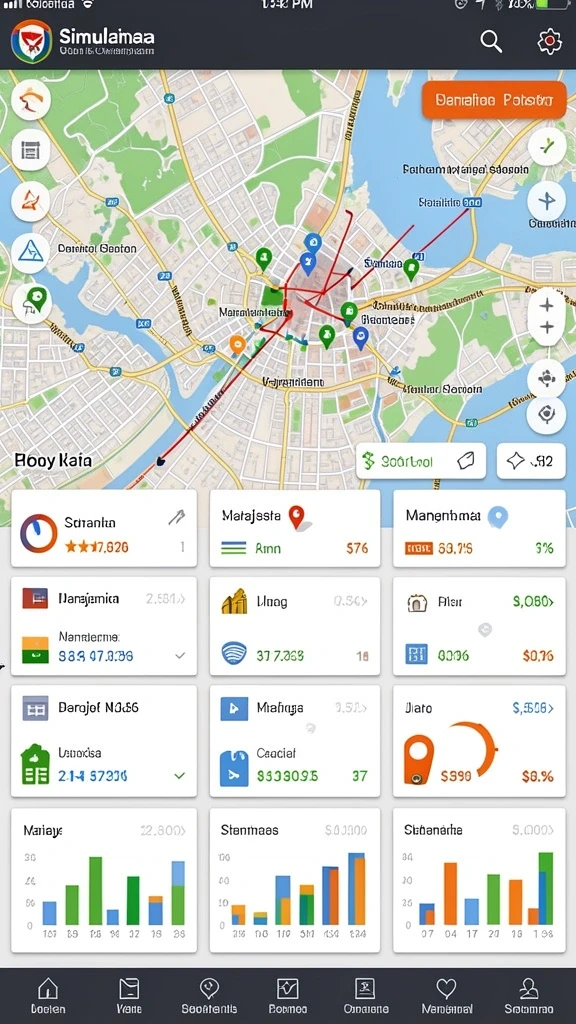Open the Matajesta card with red pin

pyautogui.click(x=295, y=528)
